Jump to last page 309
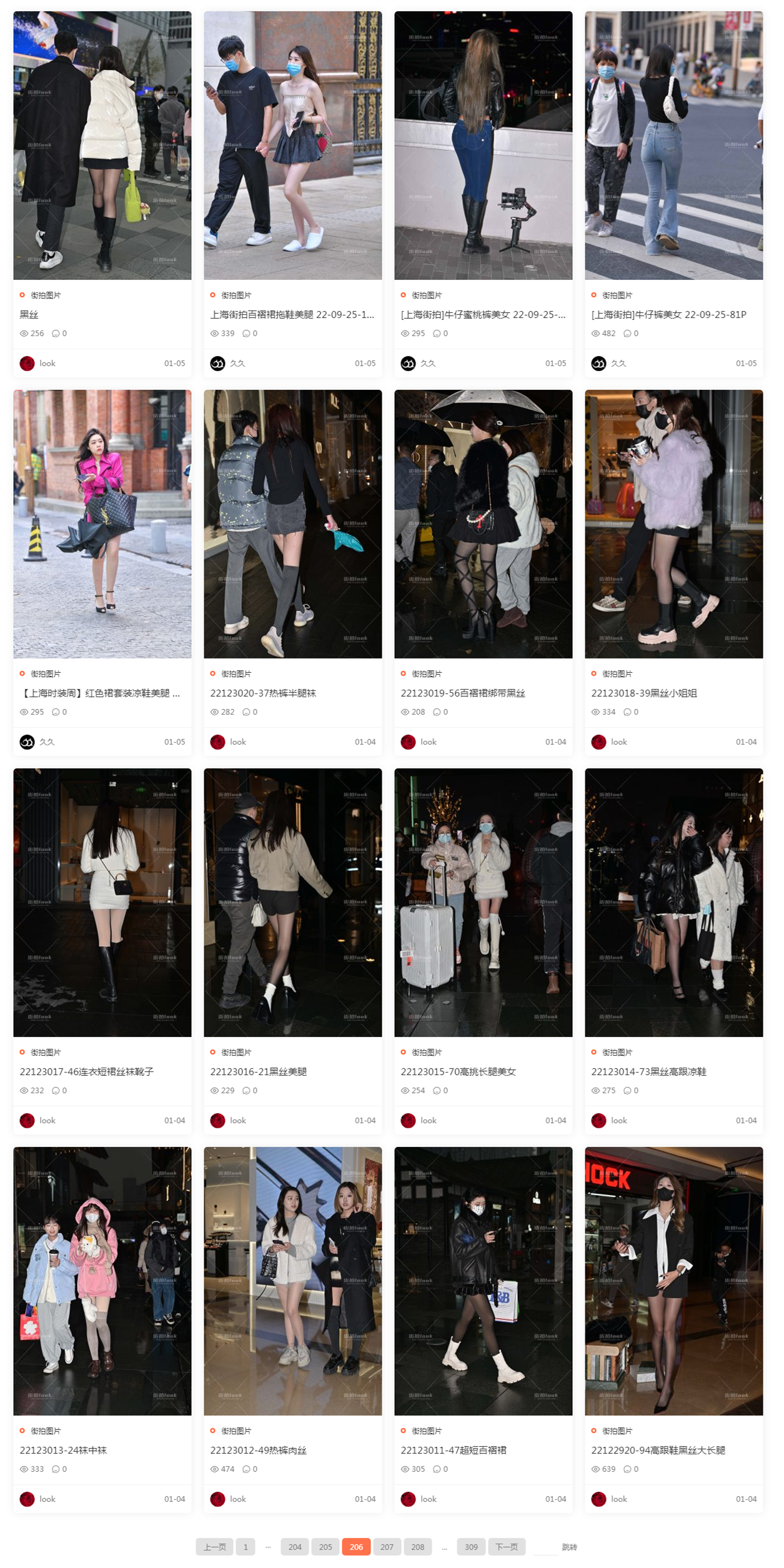The image size is (784, 1568). (471, 1547)
